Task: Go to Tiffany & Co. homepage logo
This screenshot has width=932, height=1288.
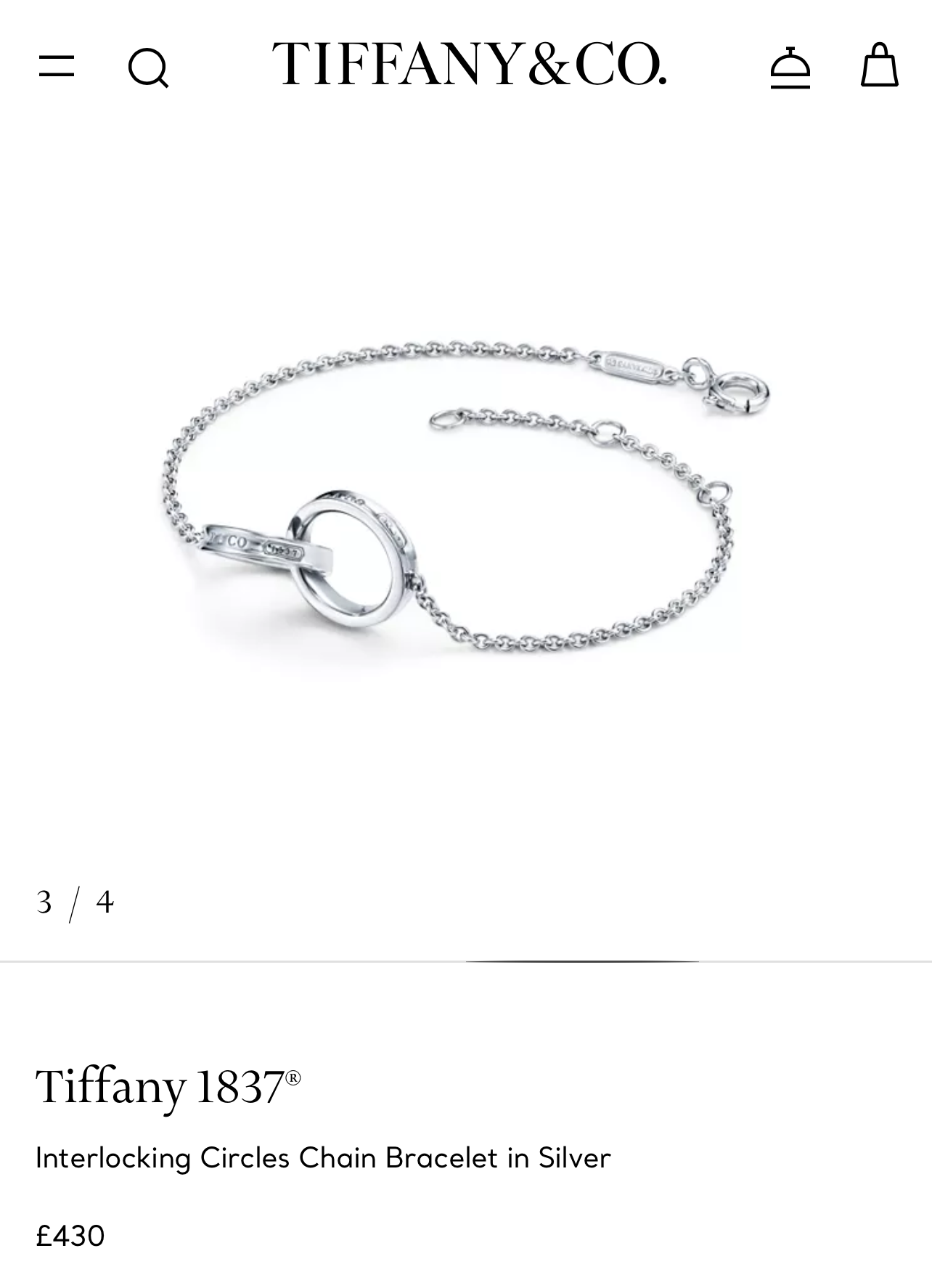Action: [x=468, y=65]
